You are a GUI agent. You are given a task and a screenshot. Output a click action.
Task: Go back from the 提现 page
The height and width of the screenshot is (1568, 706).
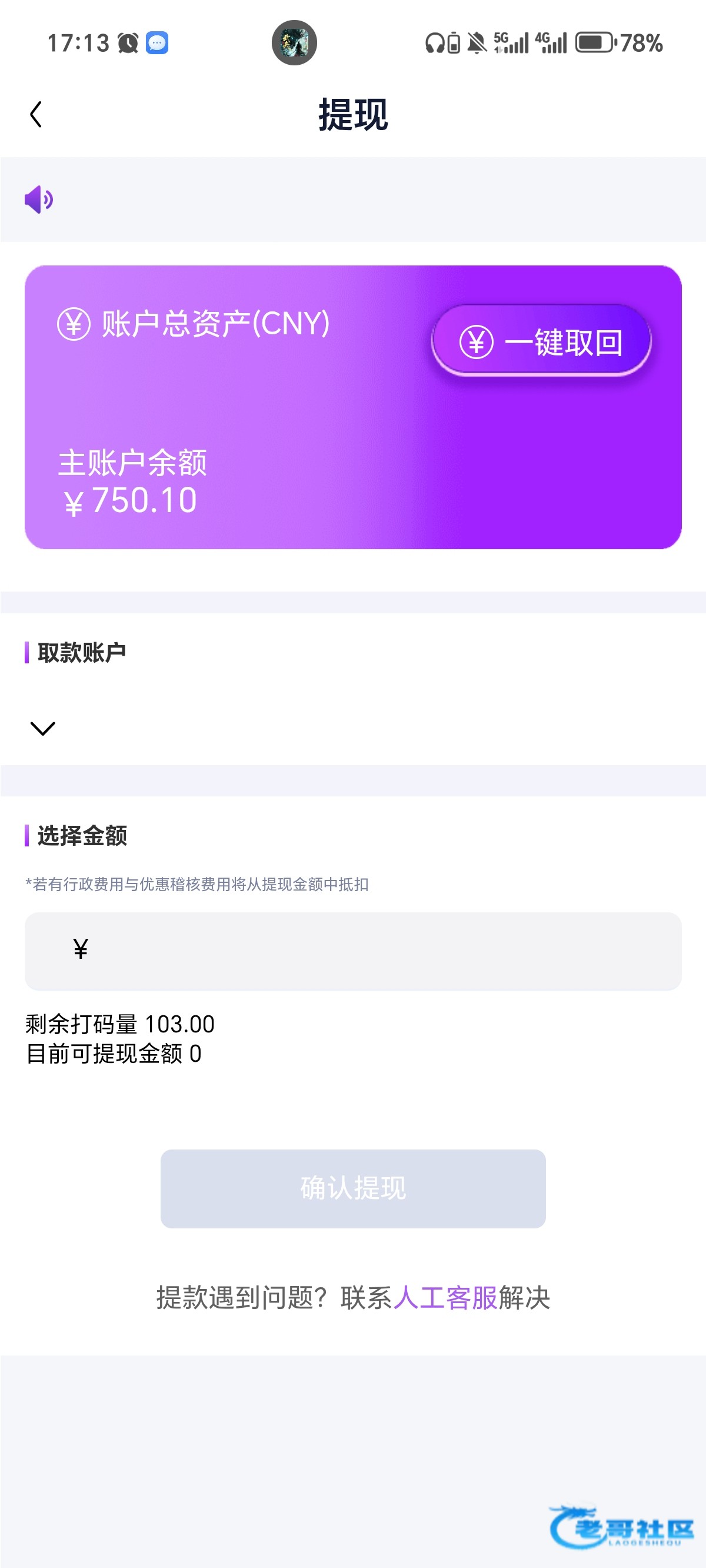(x=36, y=114)
